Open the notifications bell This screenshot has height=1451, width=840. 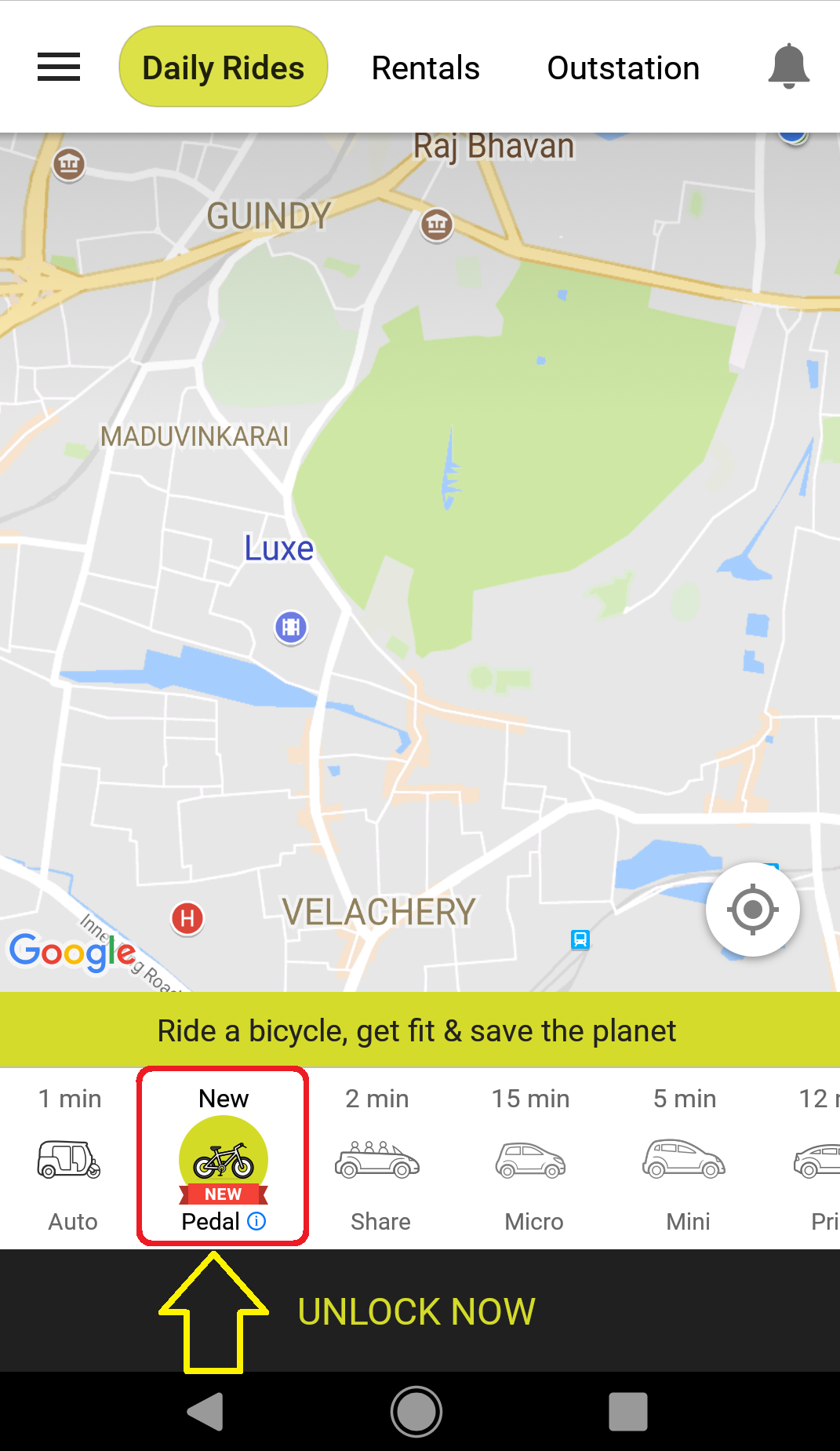coord(788,67)
